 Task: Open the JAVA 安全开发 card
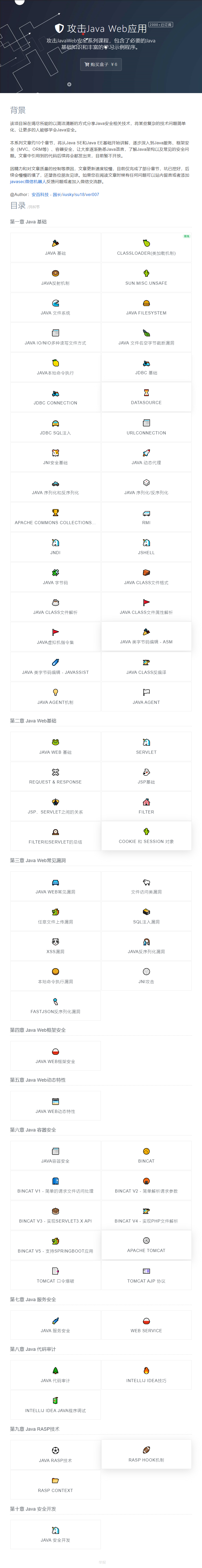55,1534
